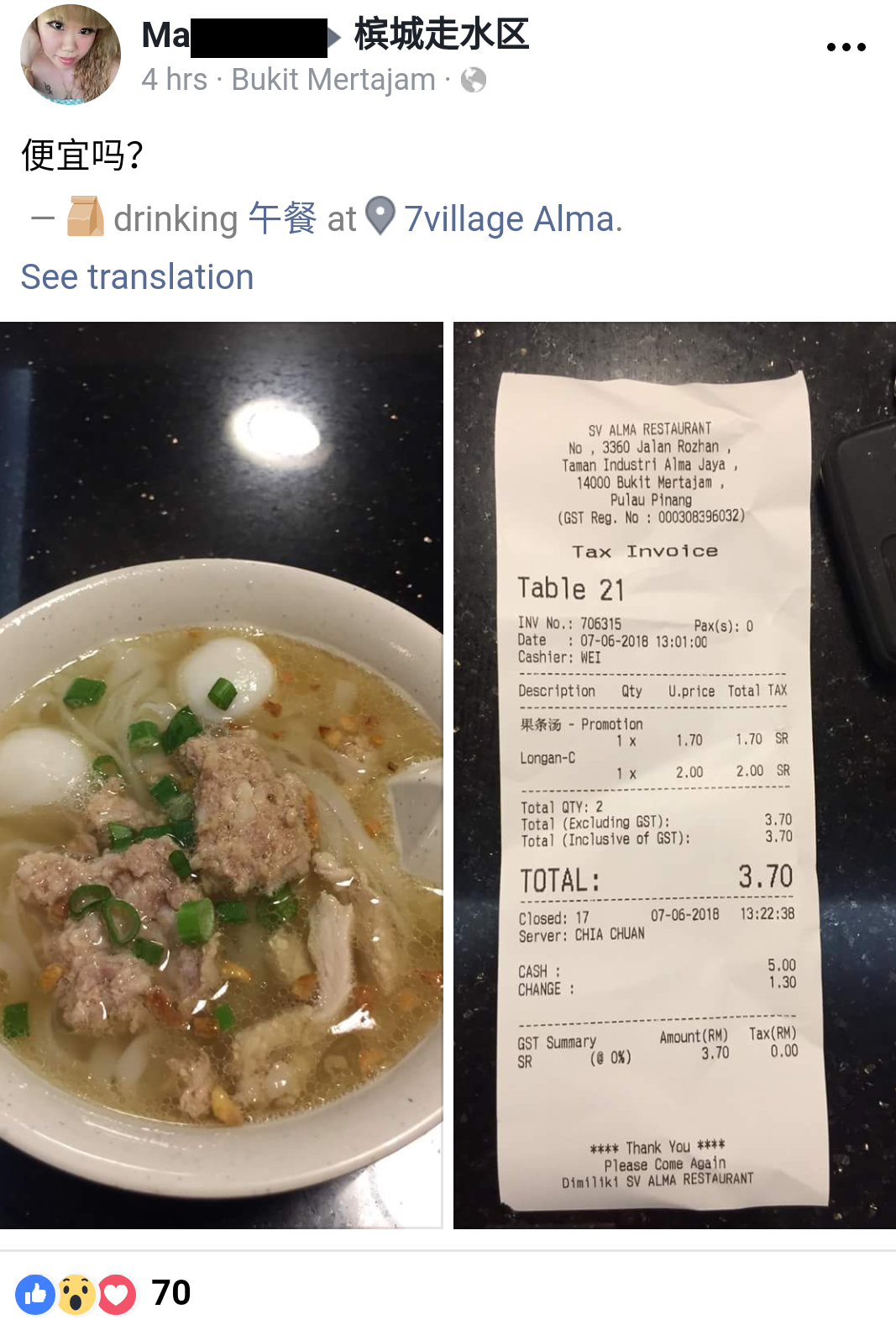Screen dimensions: 896x1325
Task: View the noodle soup photo
Action: pos(221,775)
